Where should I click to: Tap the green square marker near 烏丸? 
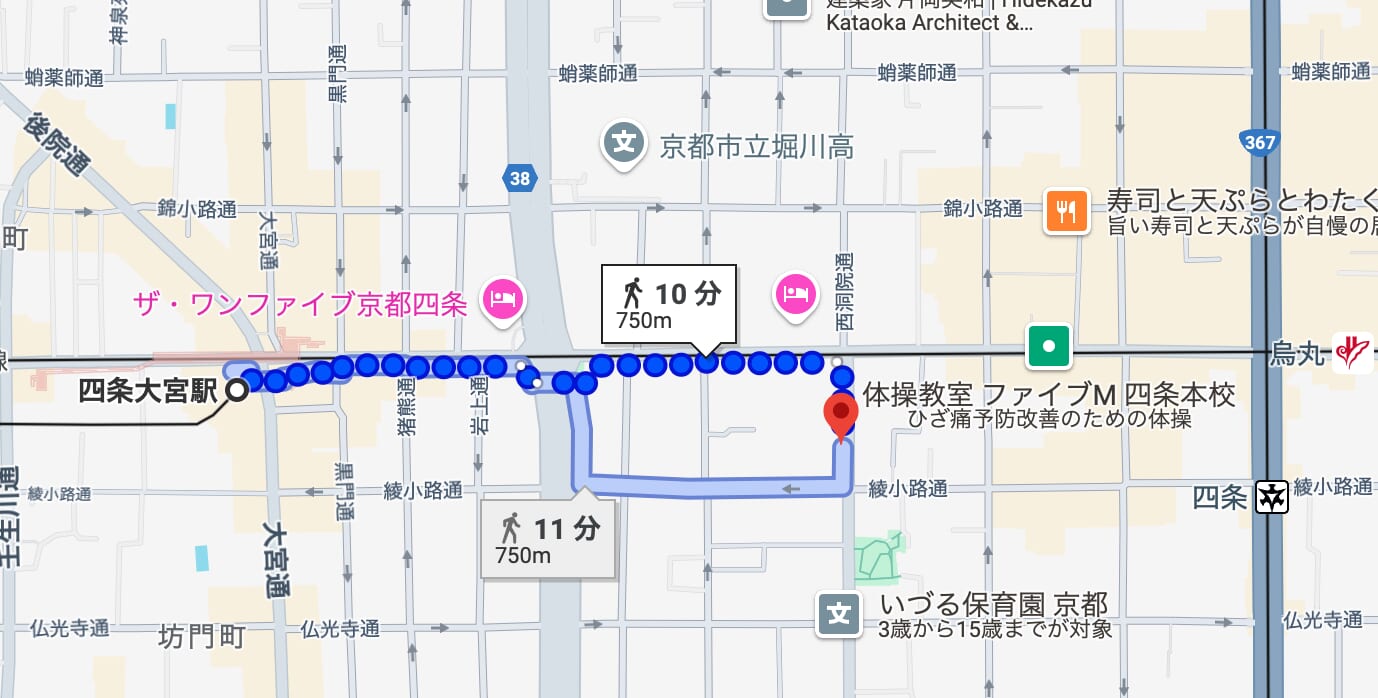point(1048,347)
